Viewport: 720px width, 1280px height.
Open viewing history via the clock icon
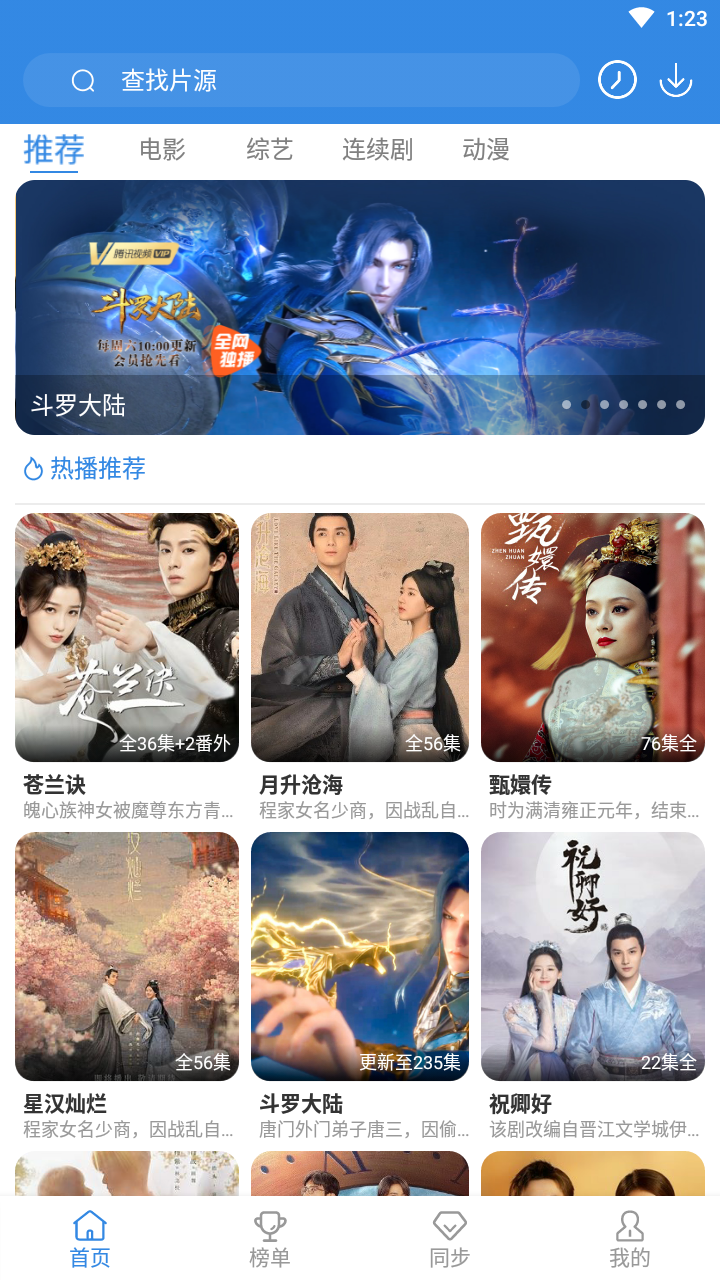[617, 79]
